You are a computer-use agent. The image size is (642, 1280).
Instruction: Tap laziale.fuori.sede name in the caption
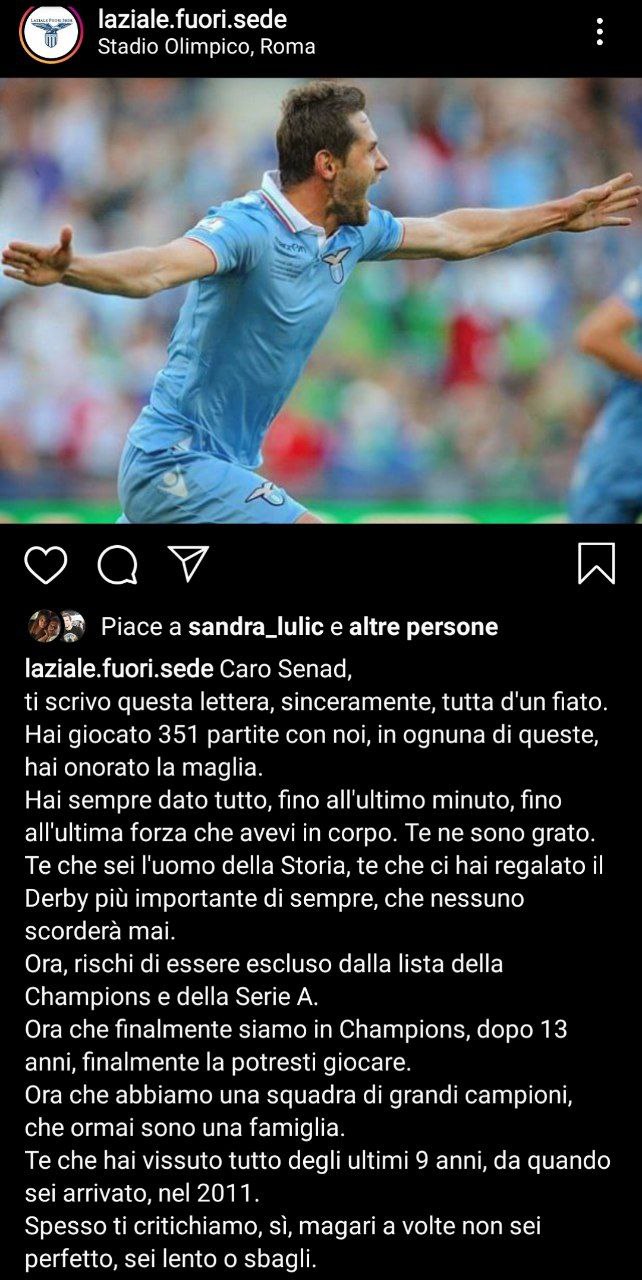119,668
